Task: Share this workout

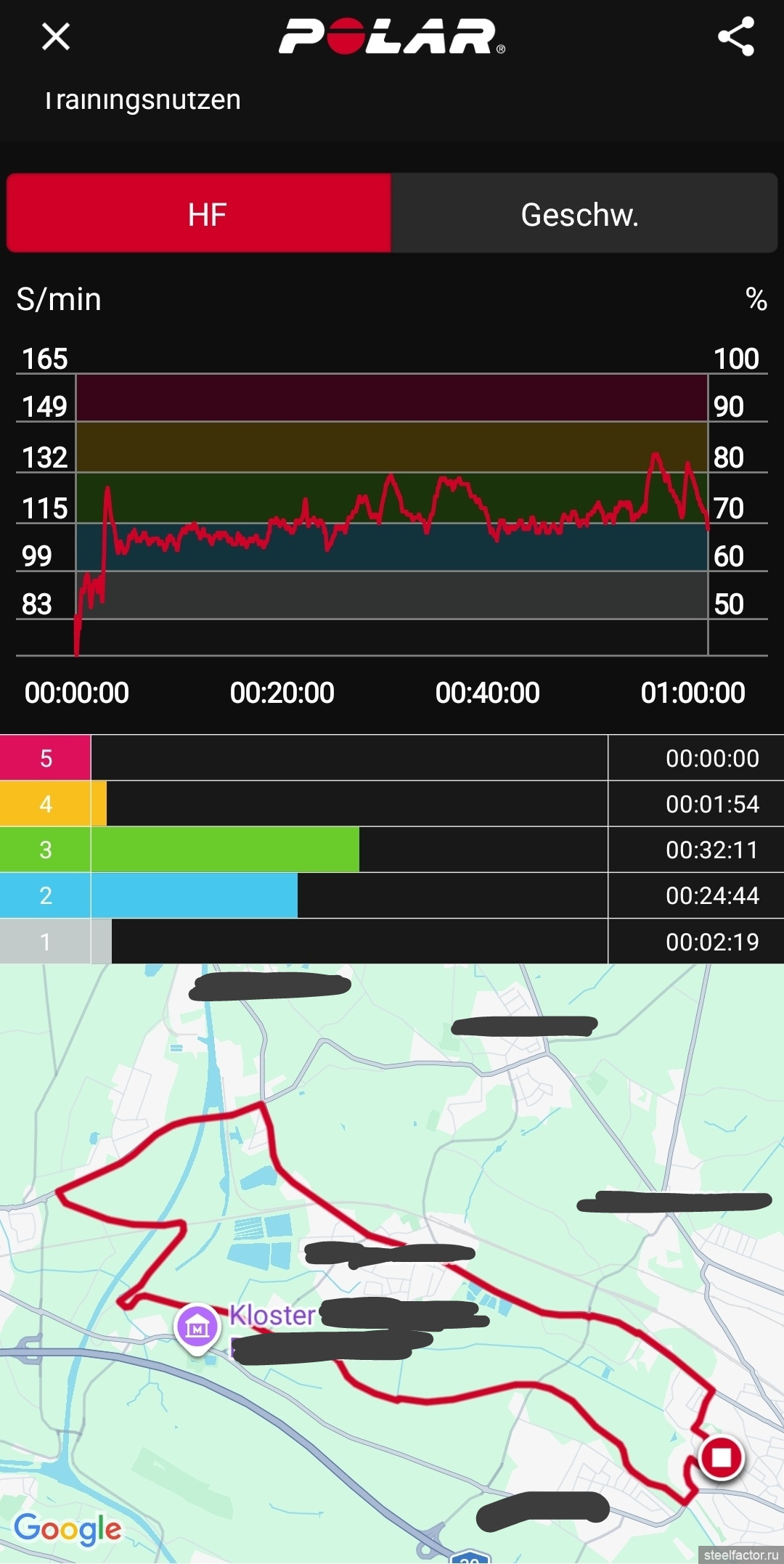Action: (x=735, y=37)
